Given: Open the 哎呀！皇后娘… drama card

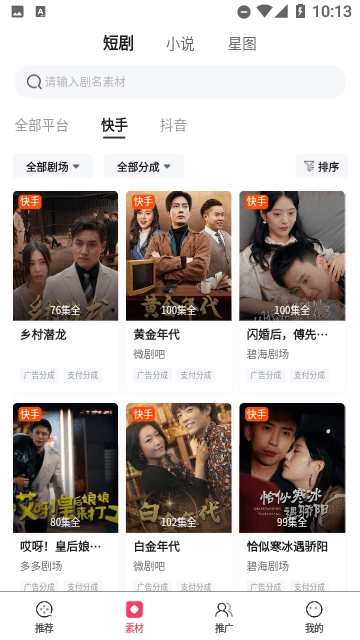Looking at the screenshot, I should click(x=66, y=496).
